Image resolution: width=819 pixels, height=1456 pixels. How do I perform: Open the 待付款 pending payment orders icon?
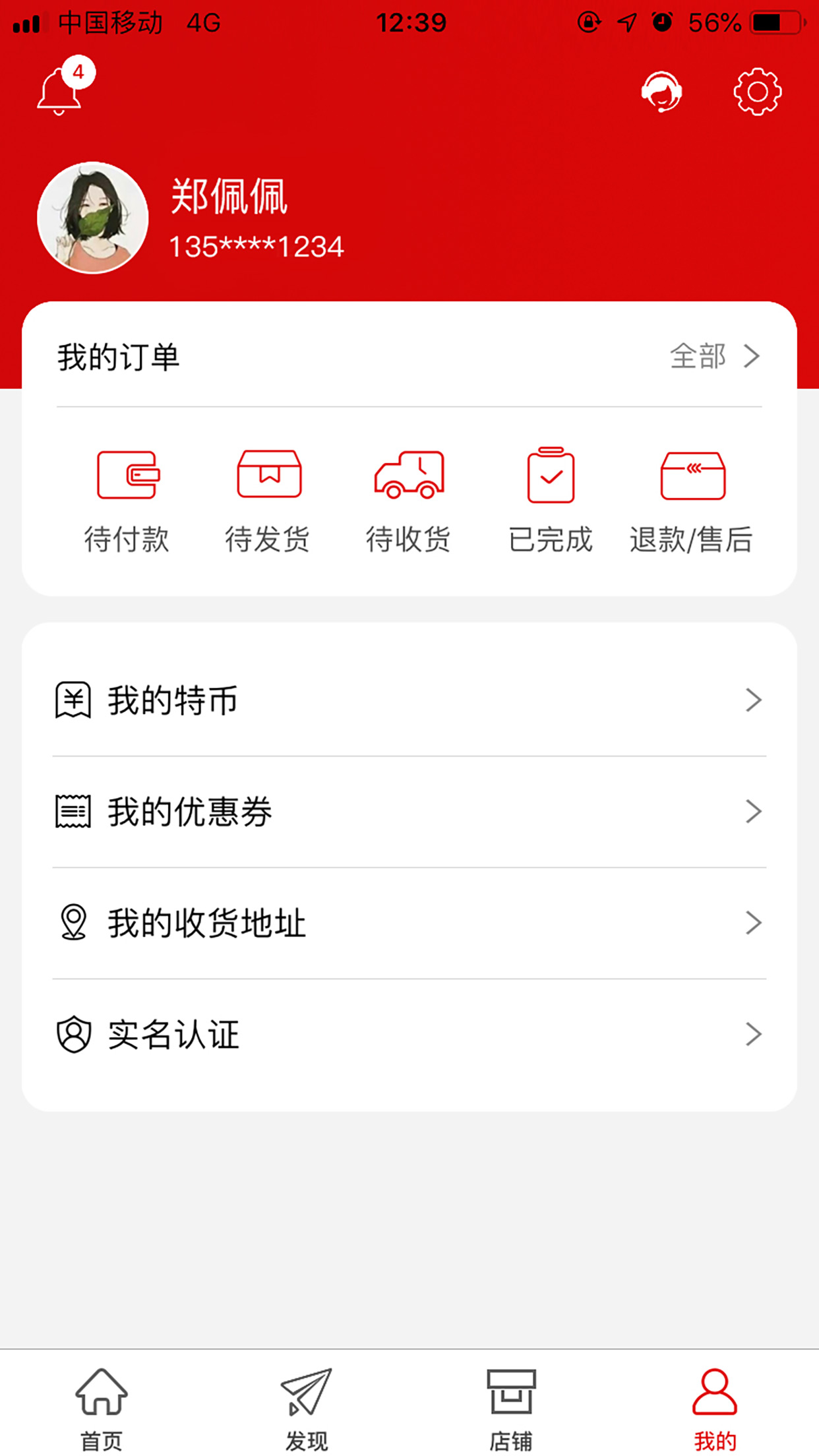coord(128,496)
